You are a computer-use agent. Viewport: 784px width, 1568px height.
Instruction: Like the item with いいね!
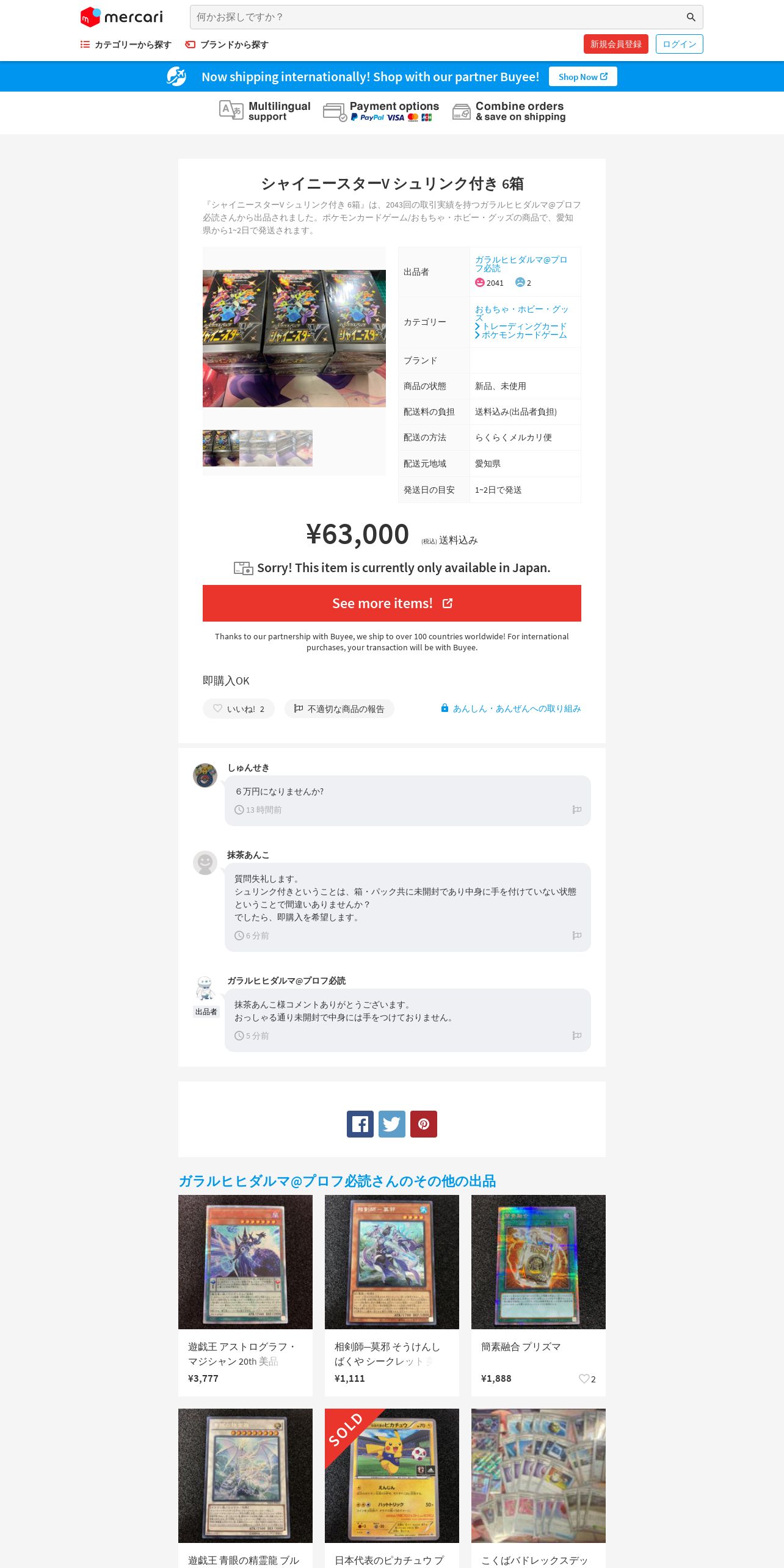(x=239, y=709)
